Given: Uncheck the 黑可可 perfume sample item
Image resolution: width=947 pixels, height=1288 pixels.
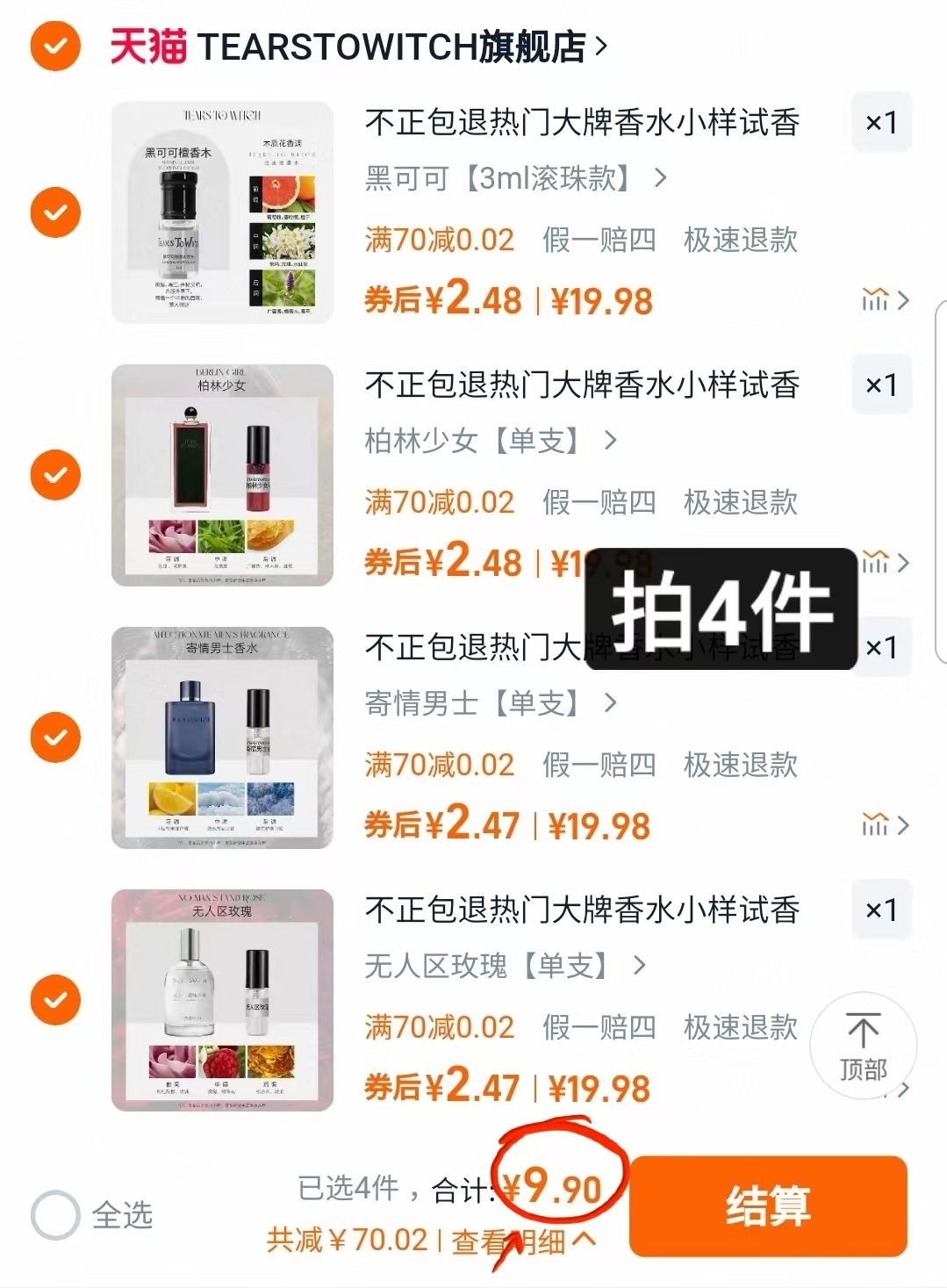Looking at the screenshot, I should [x=54, y=212].
